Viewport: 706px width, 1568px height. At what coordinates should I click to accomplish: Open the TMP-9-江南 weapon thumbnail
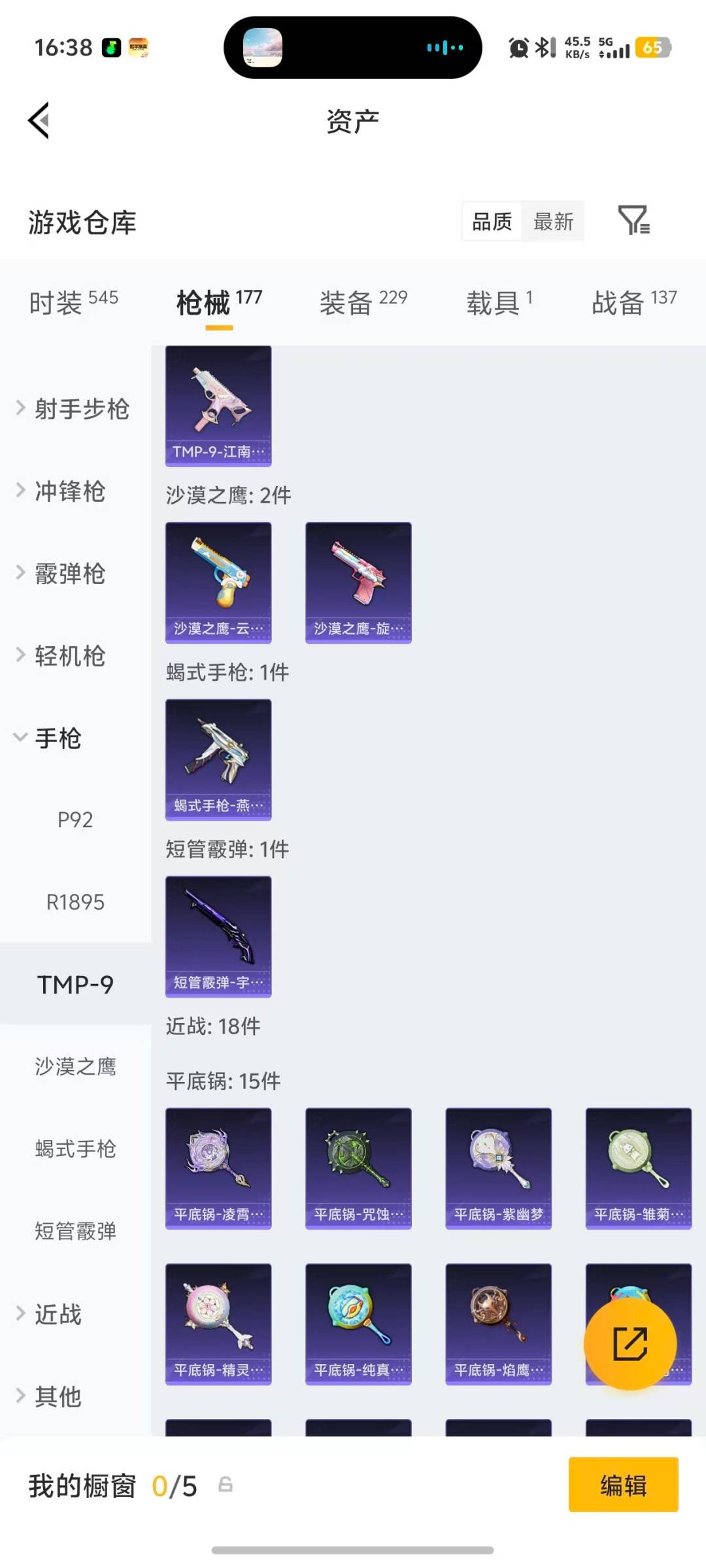click(218, 405)
